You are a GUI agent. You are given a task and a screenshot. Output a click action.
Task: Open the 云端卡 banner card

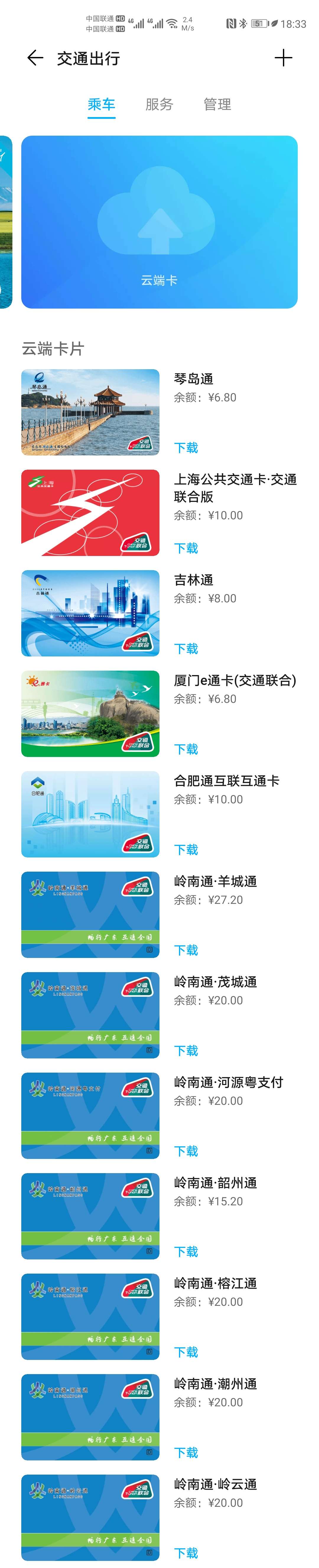point(159,222)
